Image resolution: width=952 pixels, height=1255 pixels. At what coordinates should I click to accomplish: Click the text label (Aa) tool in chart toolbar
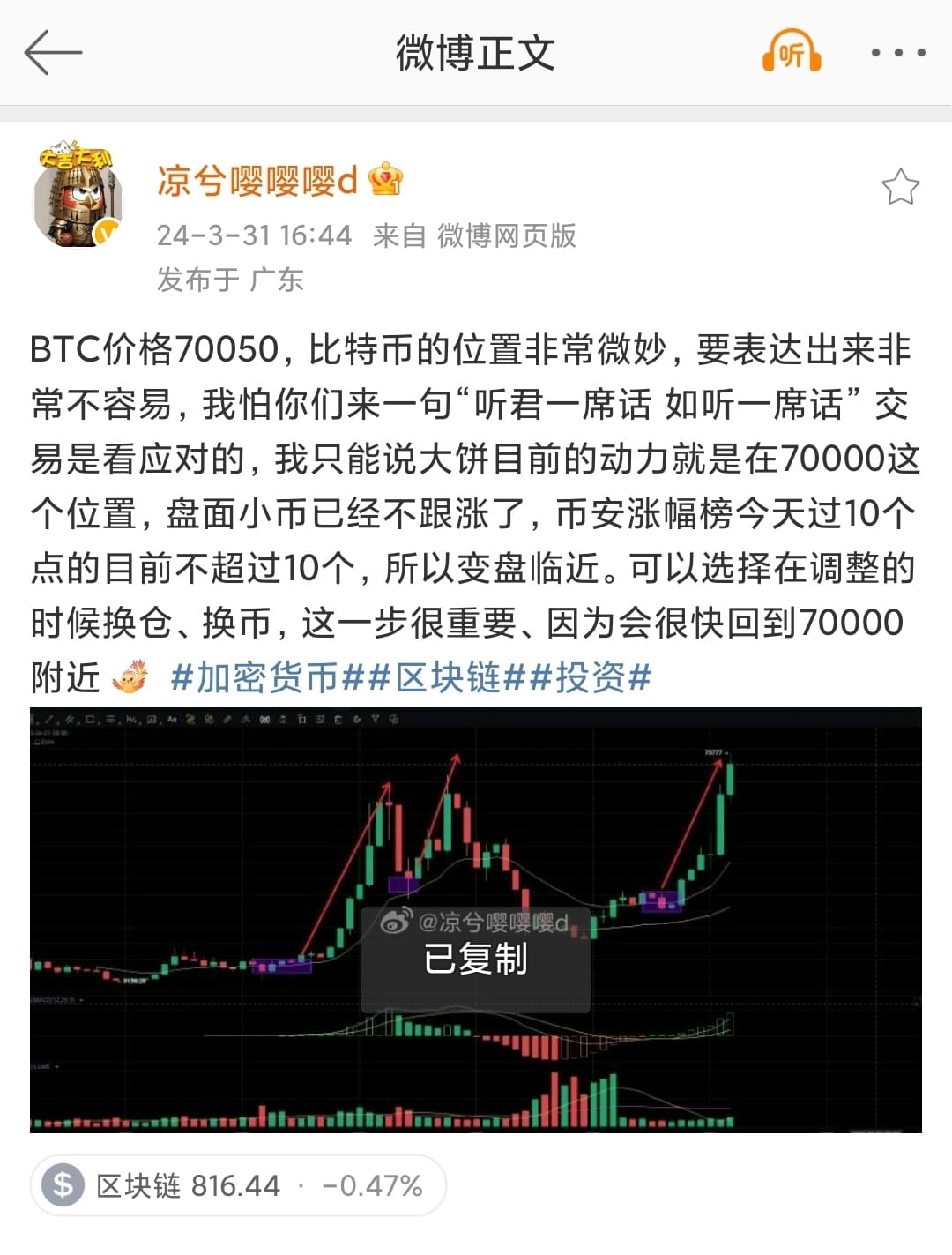point(172,719)
